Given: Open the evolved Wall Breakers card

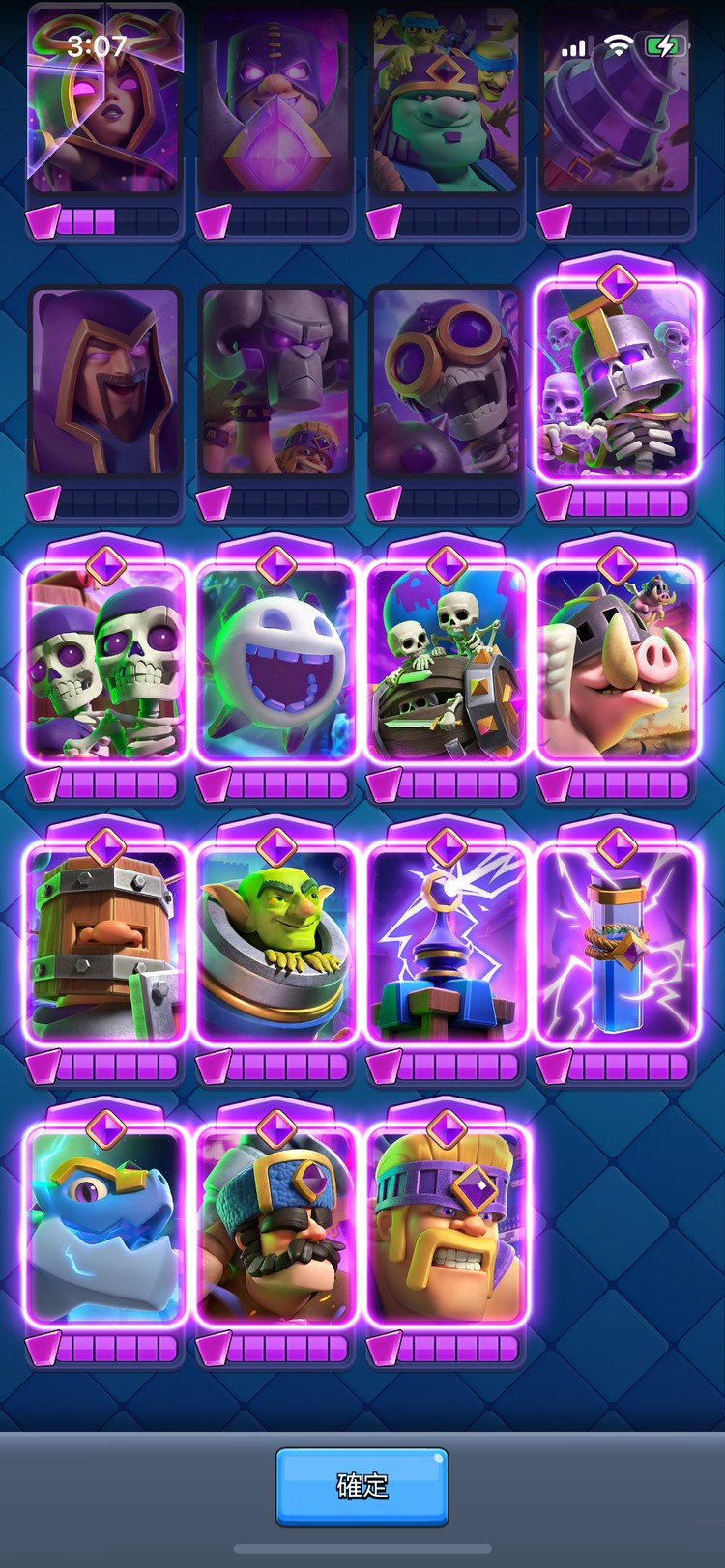Looking at the screenshot, I should [447, 663].
